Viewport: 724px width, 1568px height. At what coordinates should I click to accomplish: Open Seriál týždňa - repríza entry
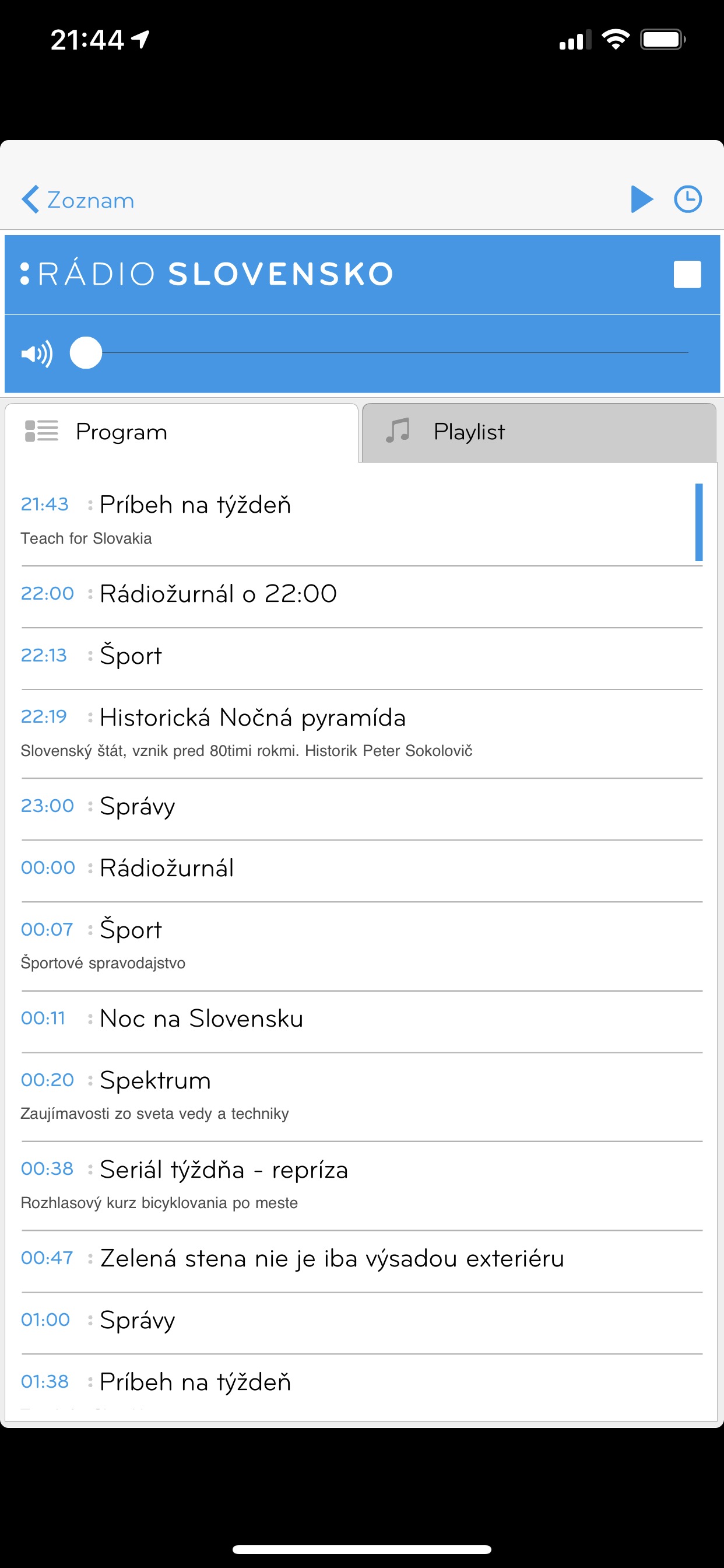coord(362,1185)
